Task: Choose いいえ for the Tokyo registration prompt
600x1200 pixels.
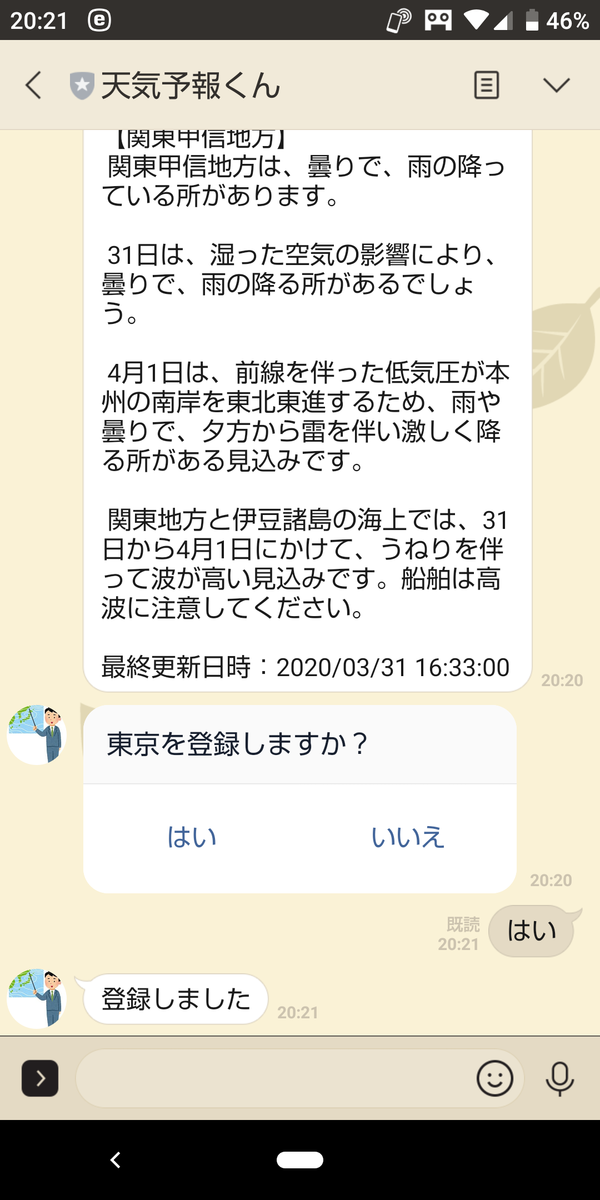Action: [x=408, y=837]
